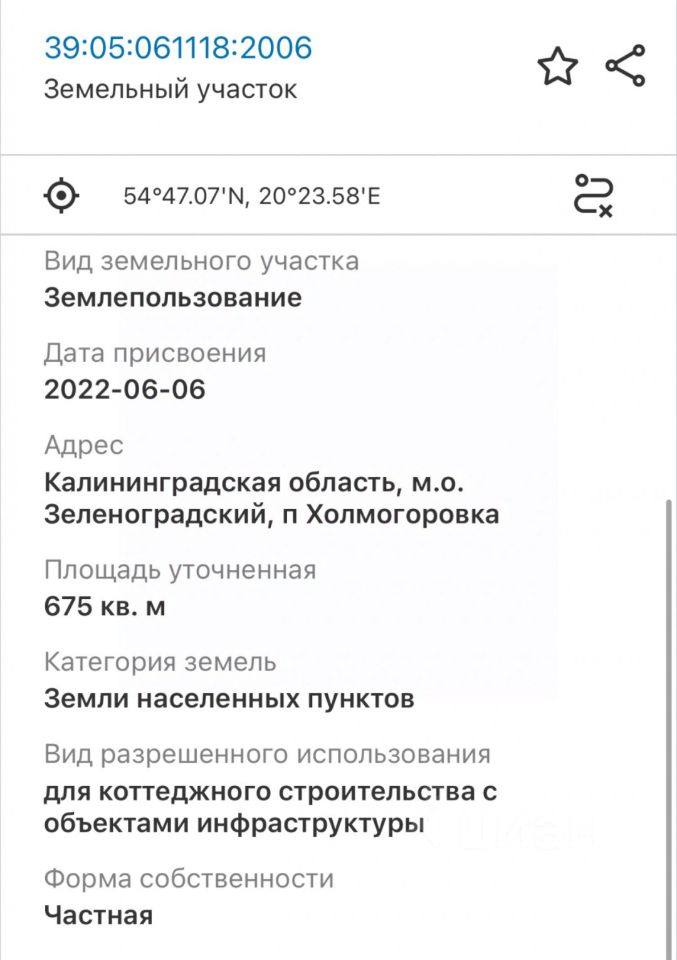Tap the route icon beside coordinates
Image resolution: width=677 pixels, height=960 pixels.
[x=593, y=194]
